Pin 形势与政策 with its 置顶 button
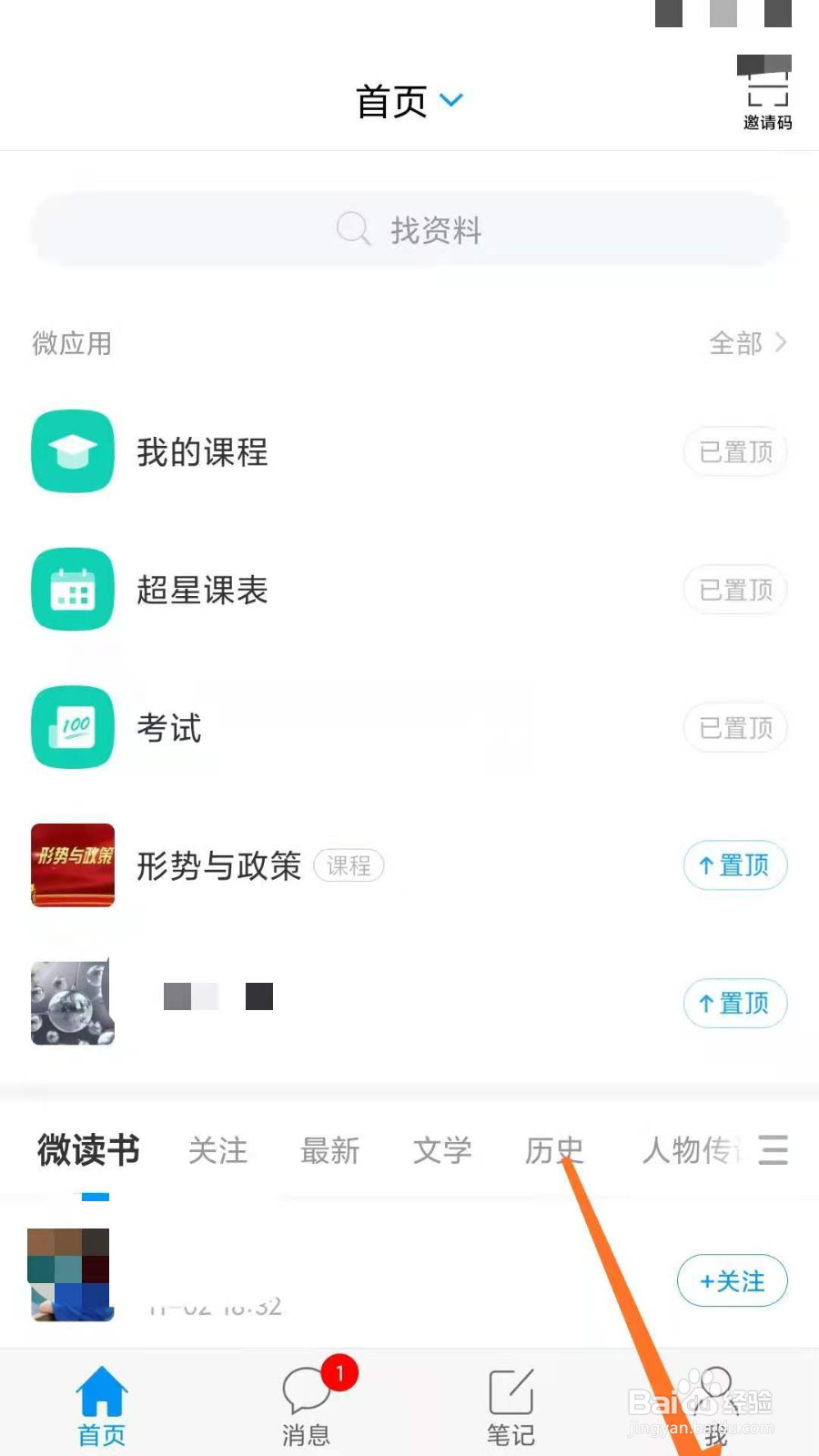This screenshot has width=819, height=1456. click(x=734, y=865)
